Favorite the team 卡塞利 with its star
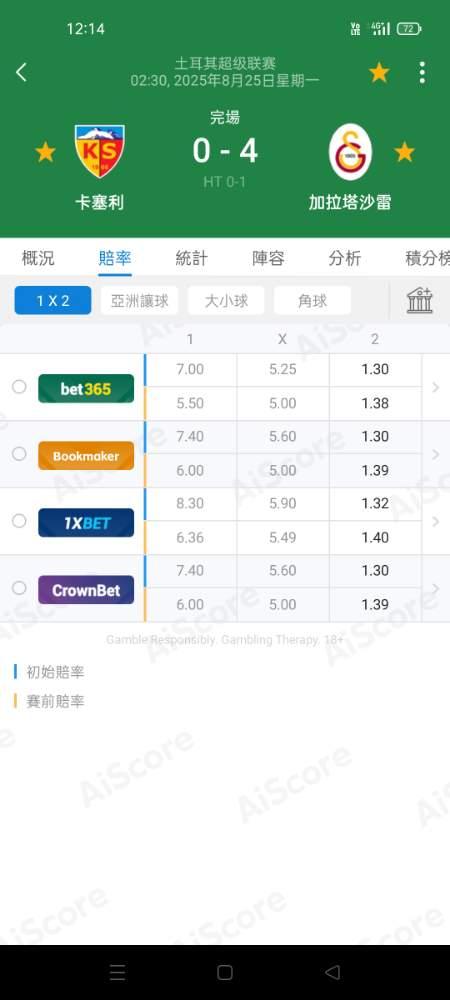 click(x=45, y=152)
